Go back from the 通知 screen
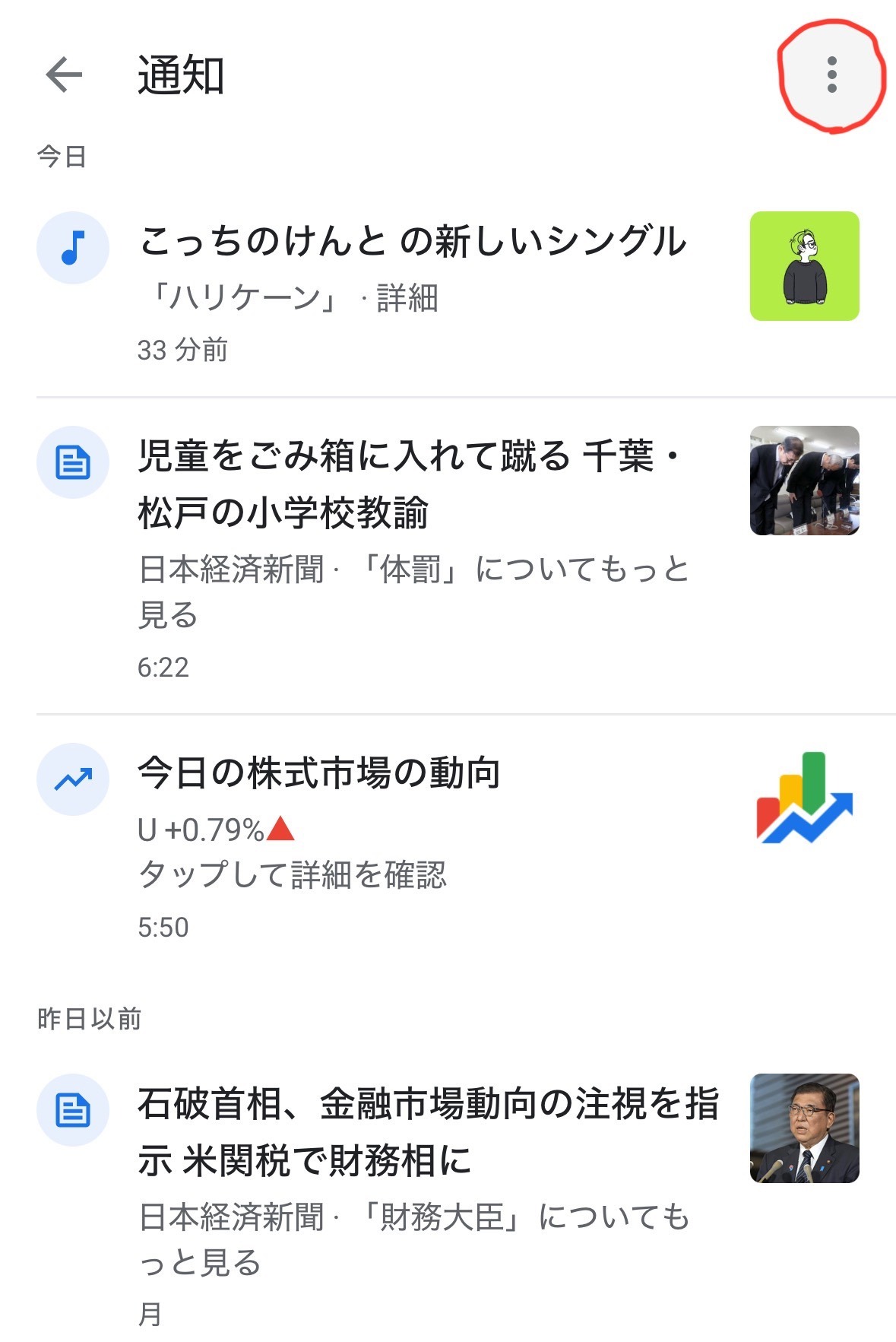The height and width of the screenshot is (1342, 896). click(64, 75)
